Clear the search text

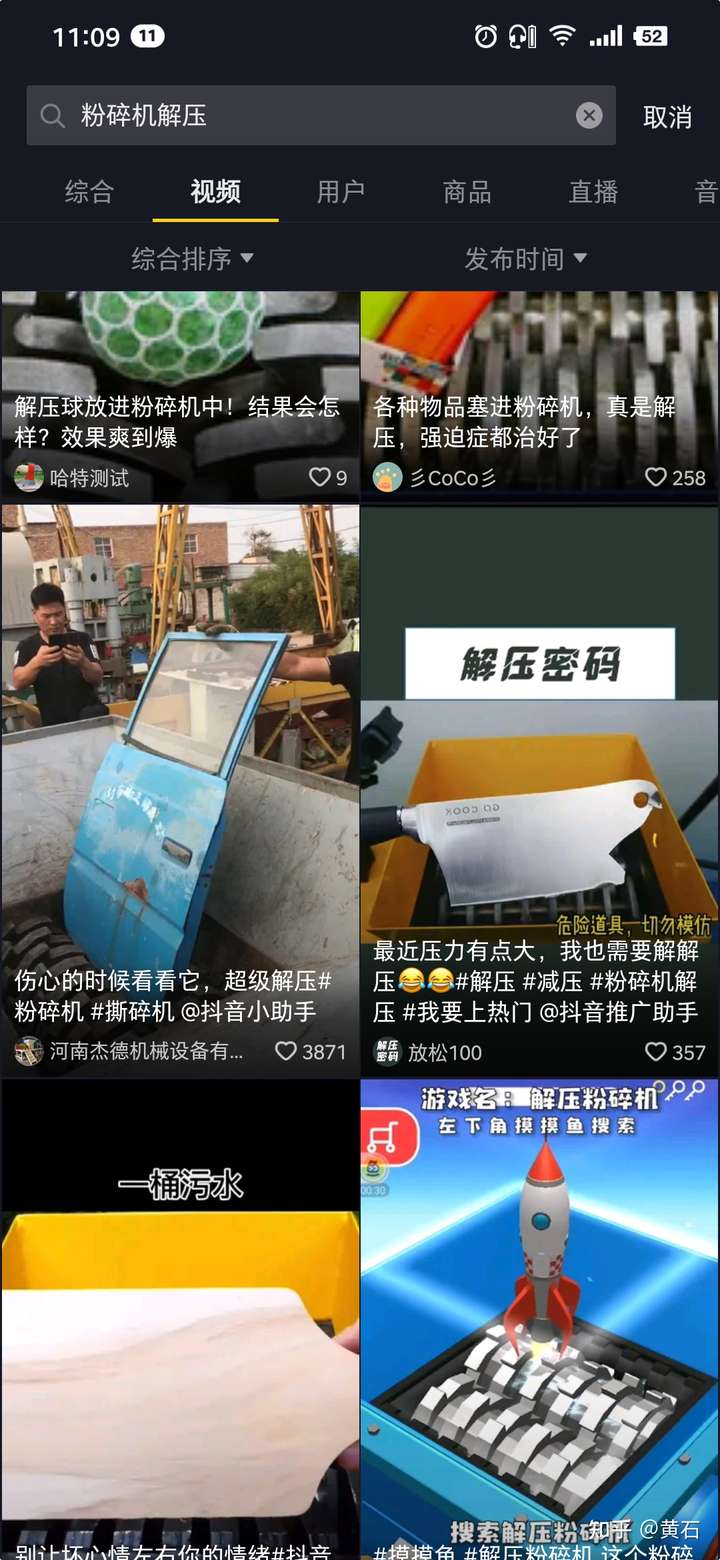tap(589, 116)
